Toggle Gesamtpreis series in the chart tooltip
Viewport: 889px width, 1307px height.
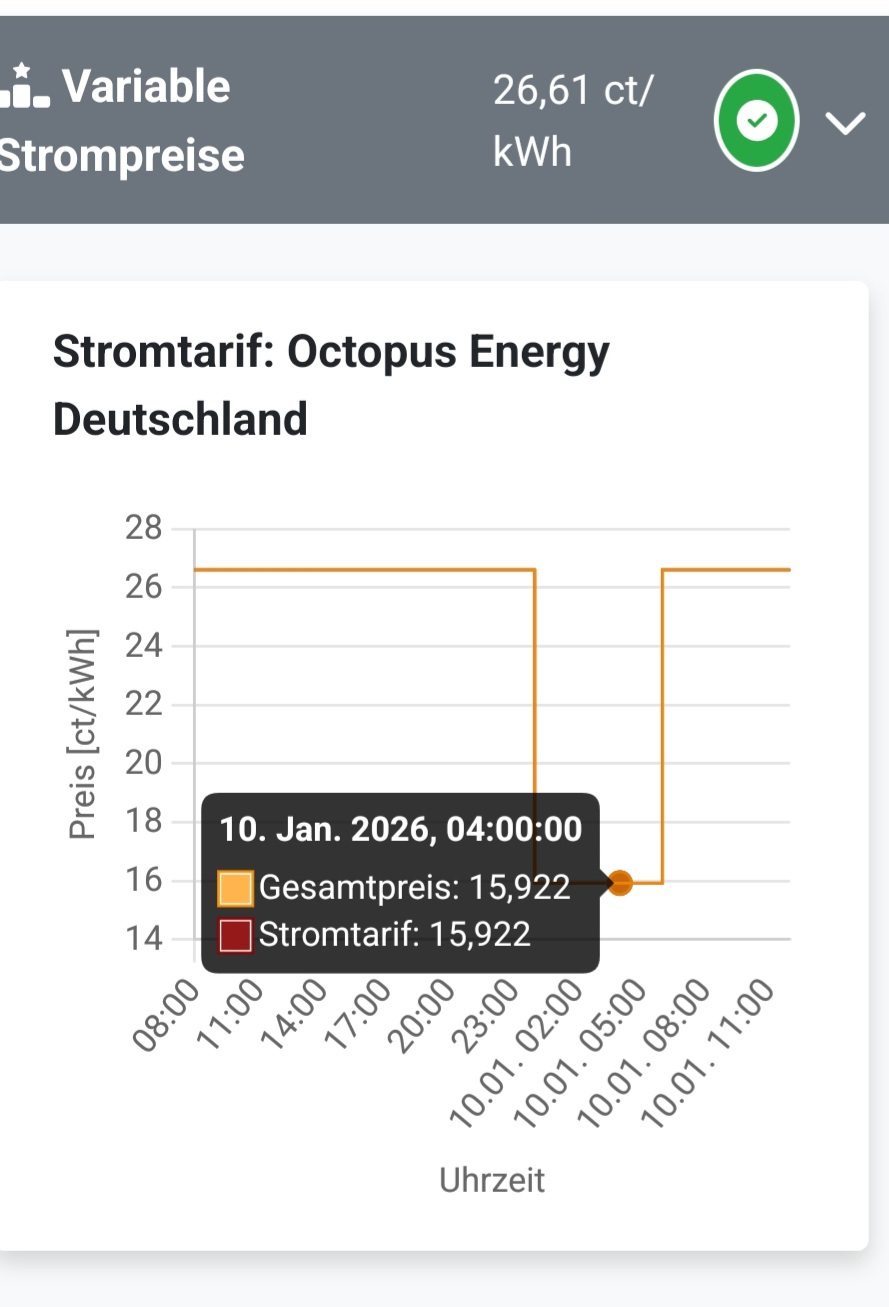tap(236, 888)
